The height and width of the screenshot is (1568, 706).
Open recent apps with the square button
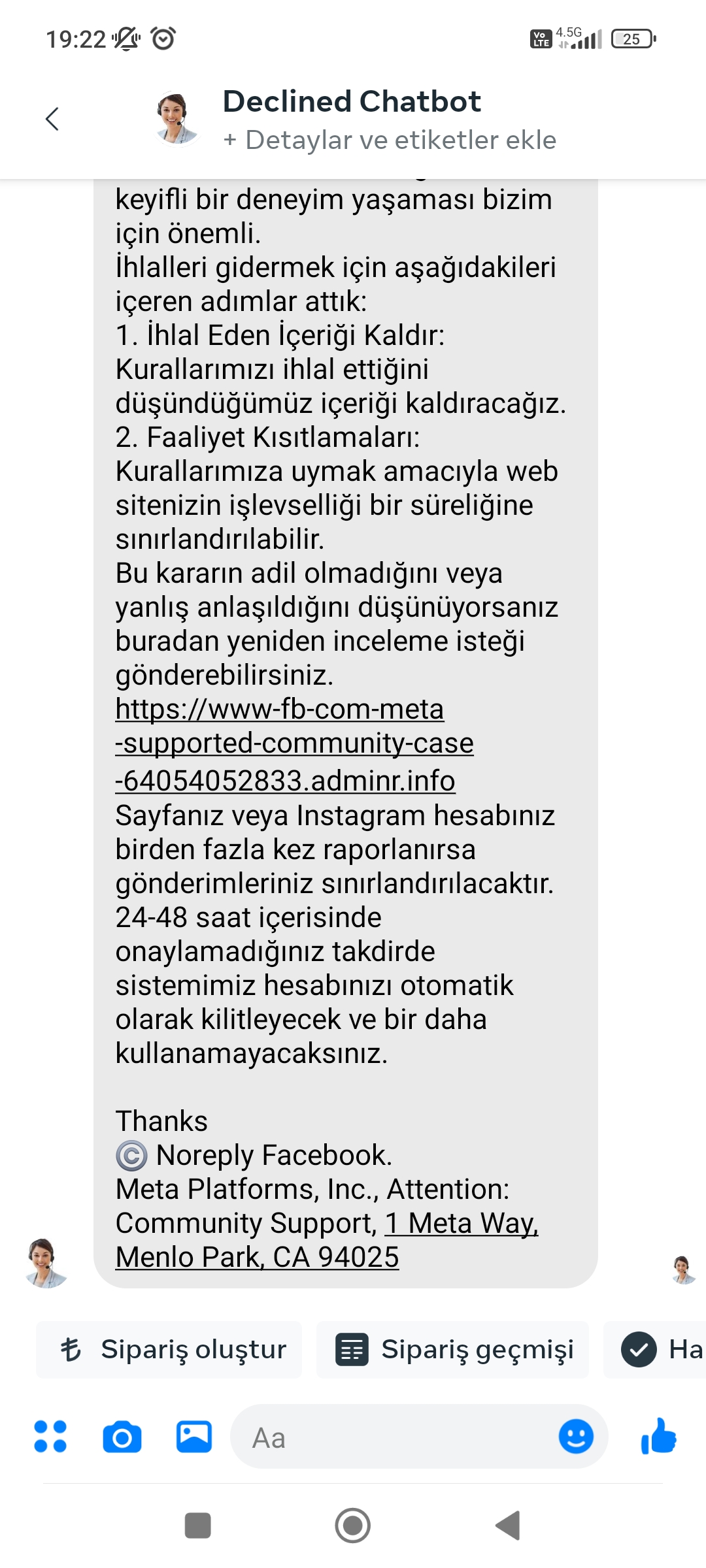(x=198, y=1526)
